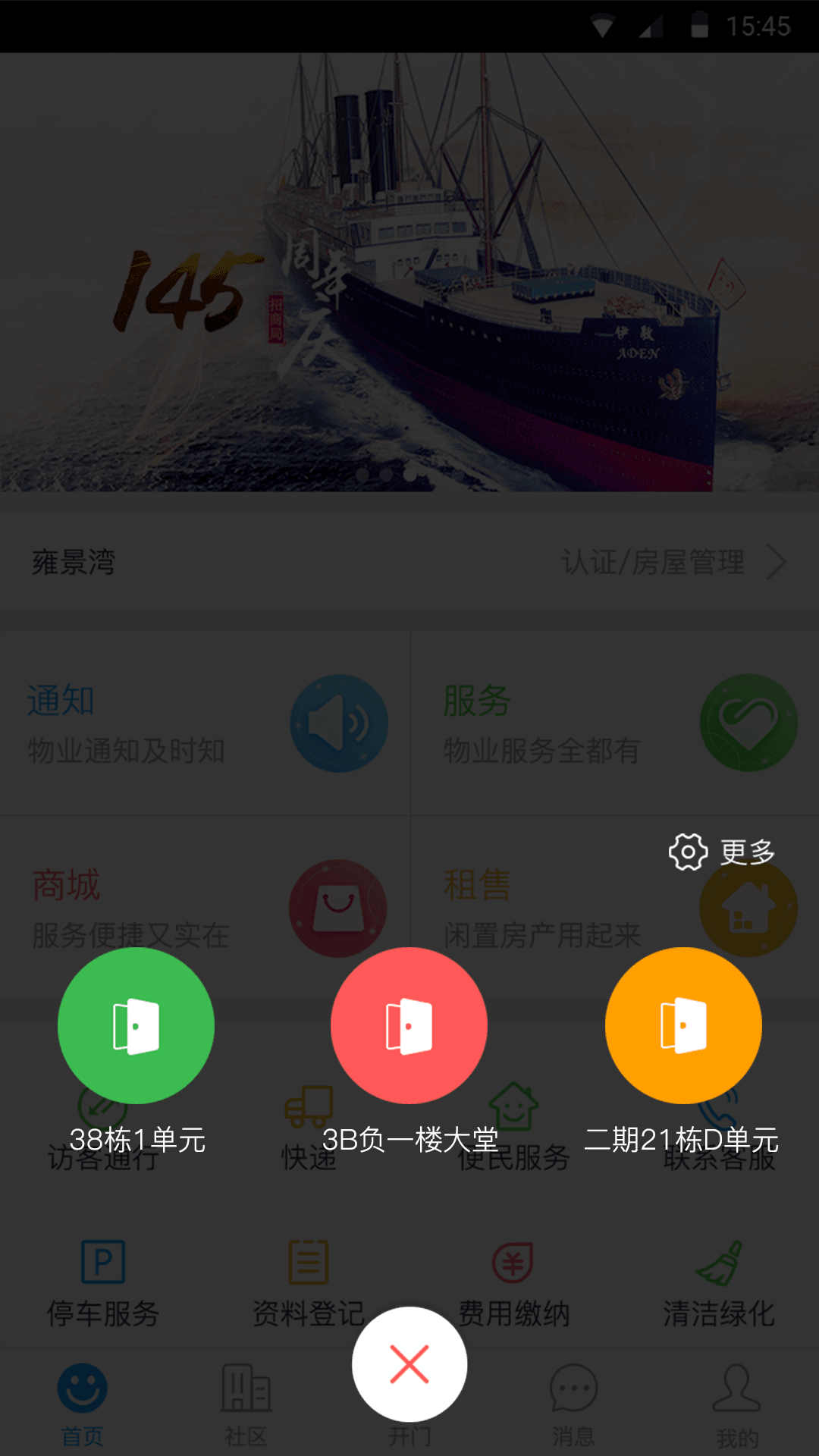Close the door-opening overlay
The height and width of the screenshot is (1456, 819).
coord(409,1363)
